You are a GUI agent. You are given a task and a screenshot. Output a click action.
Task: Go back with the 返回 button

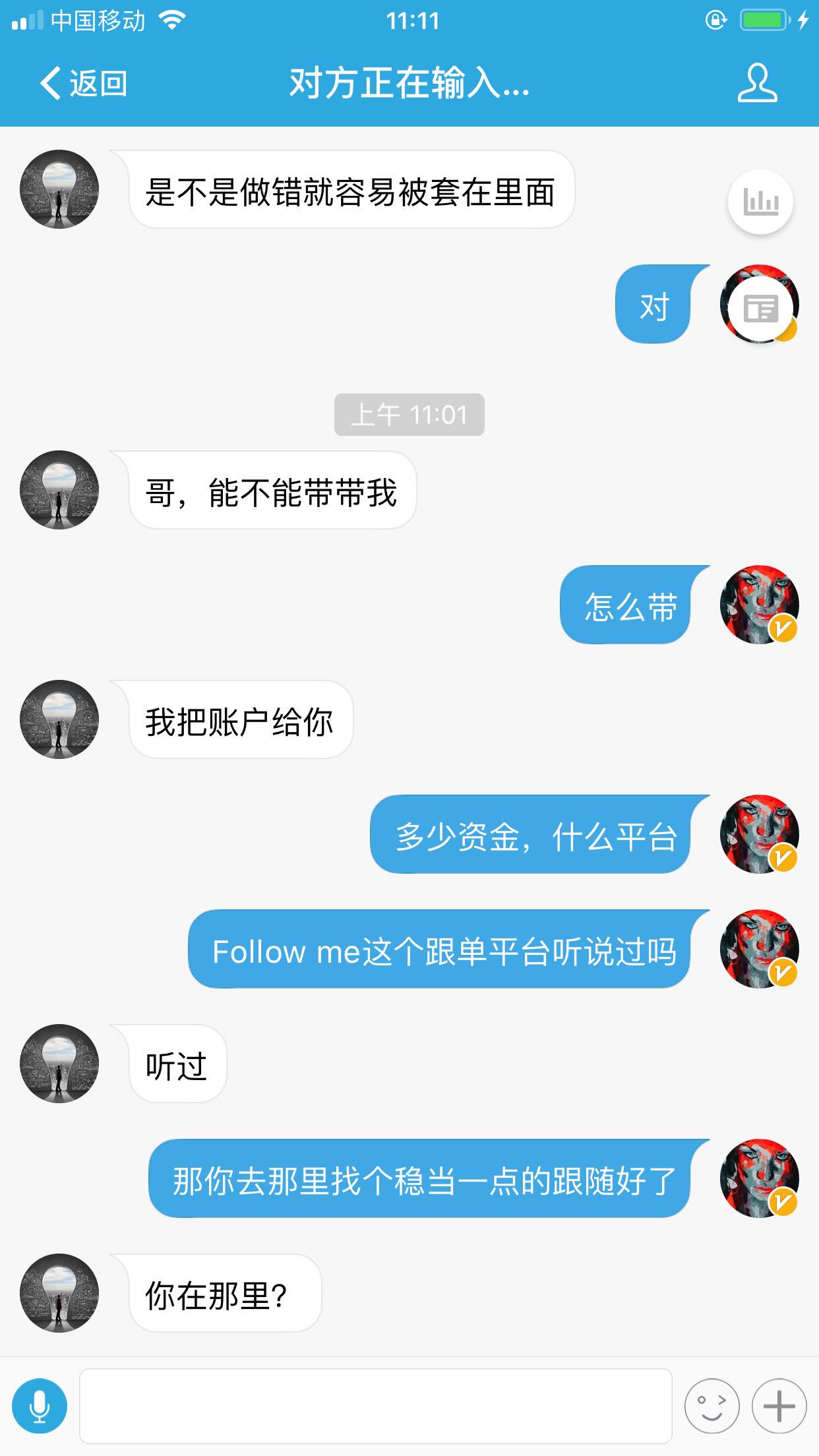(x=83, y=84)
